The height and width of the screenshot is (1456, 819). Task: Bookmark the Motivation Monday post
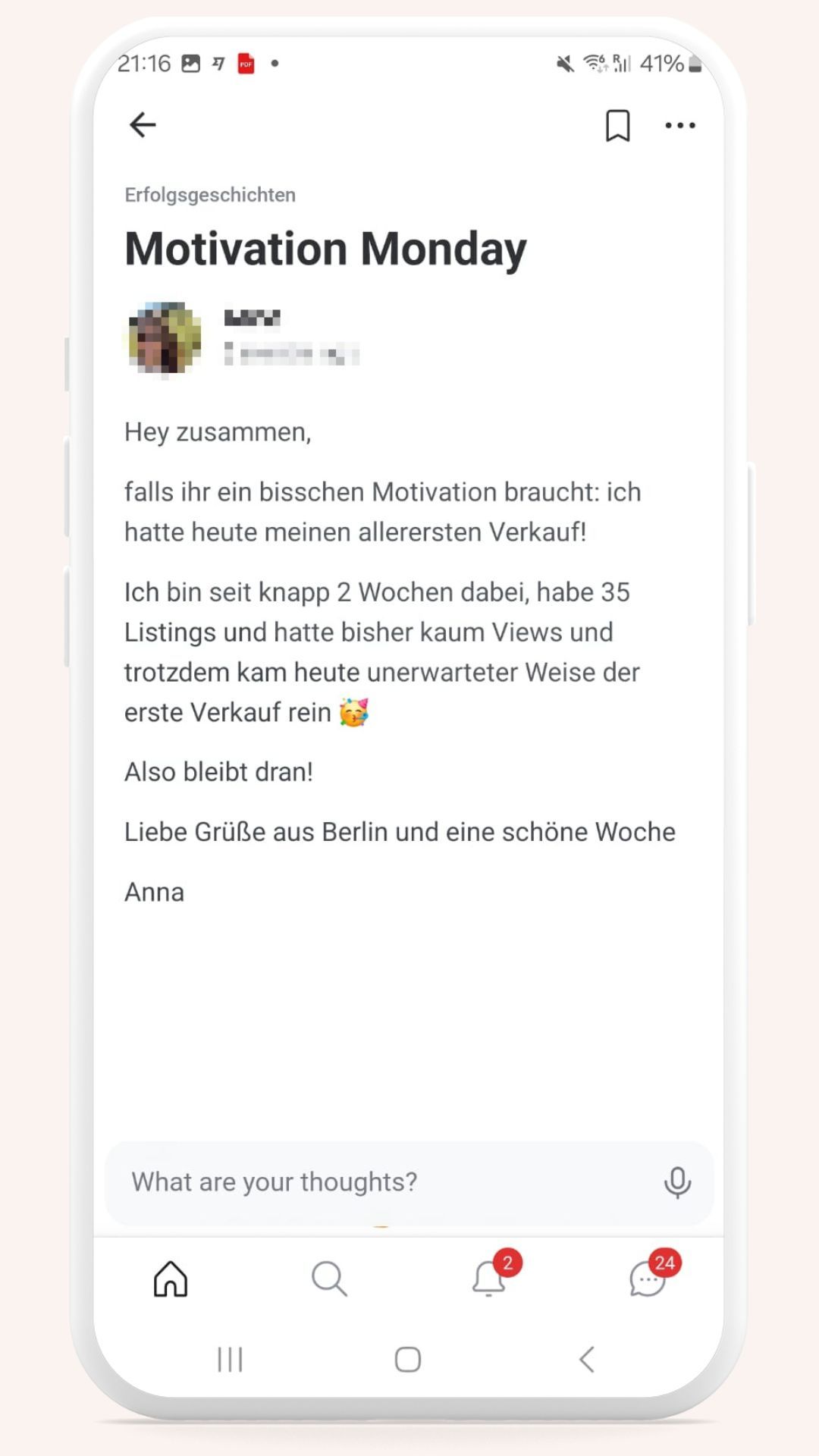pyautogui.click(x=617, y=126)
